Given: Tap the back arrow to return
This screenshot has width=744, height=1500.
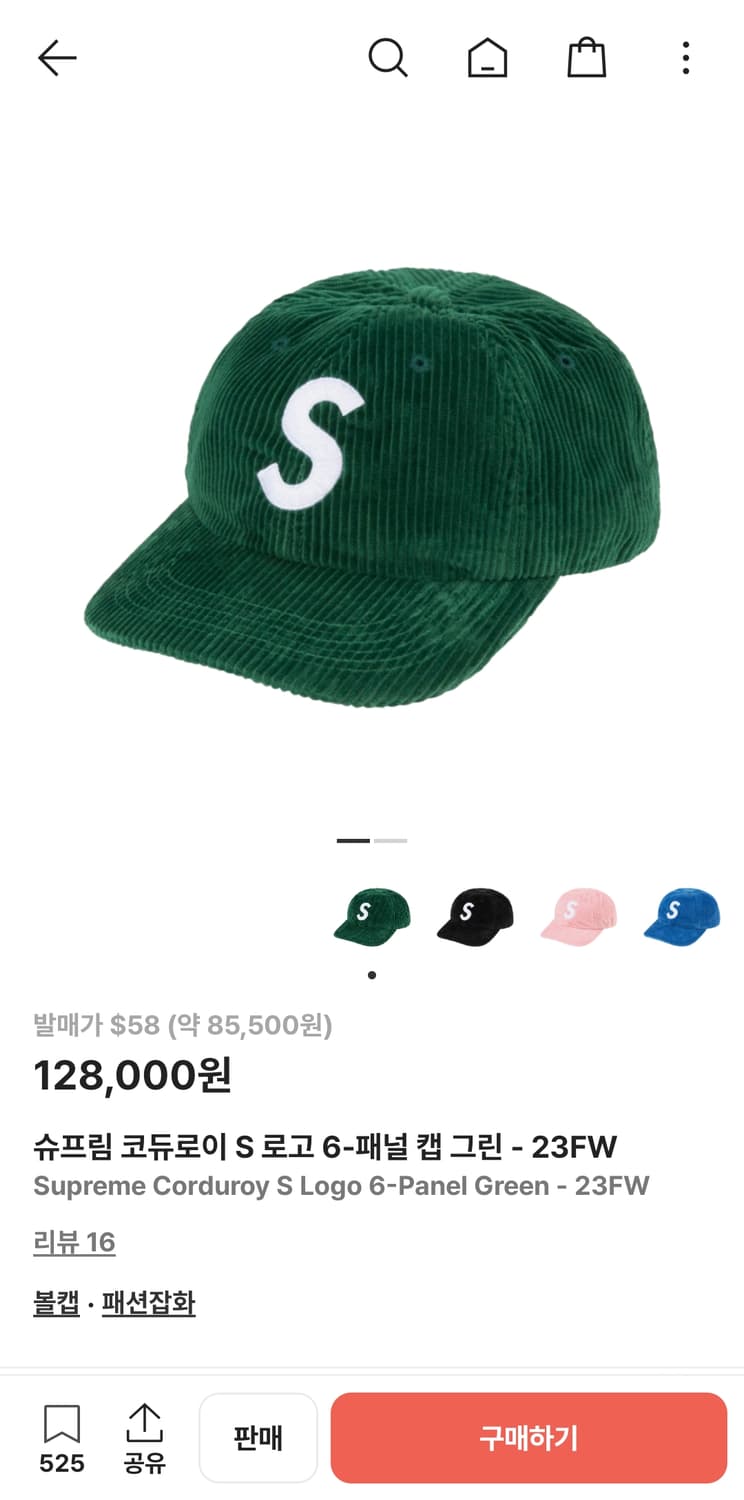Looking at the screenshot, I should tap(57, 57).
